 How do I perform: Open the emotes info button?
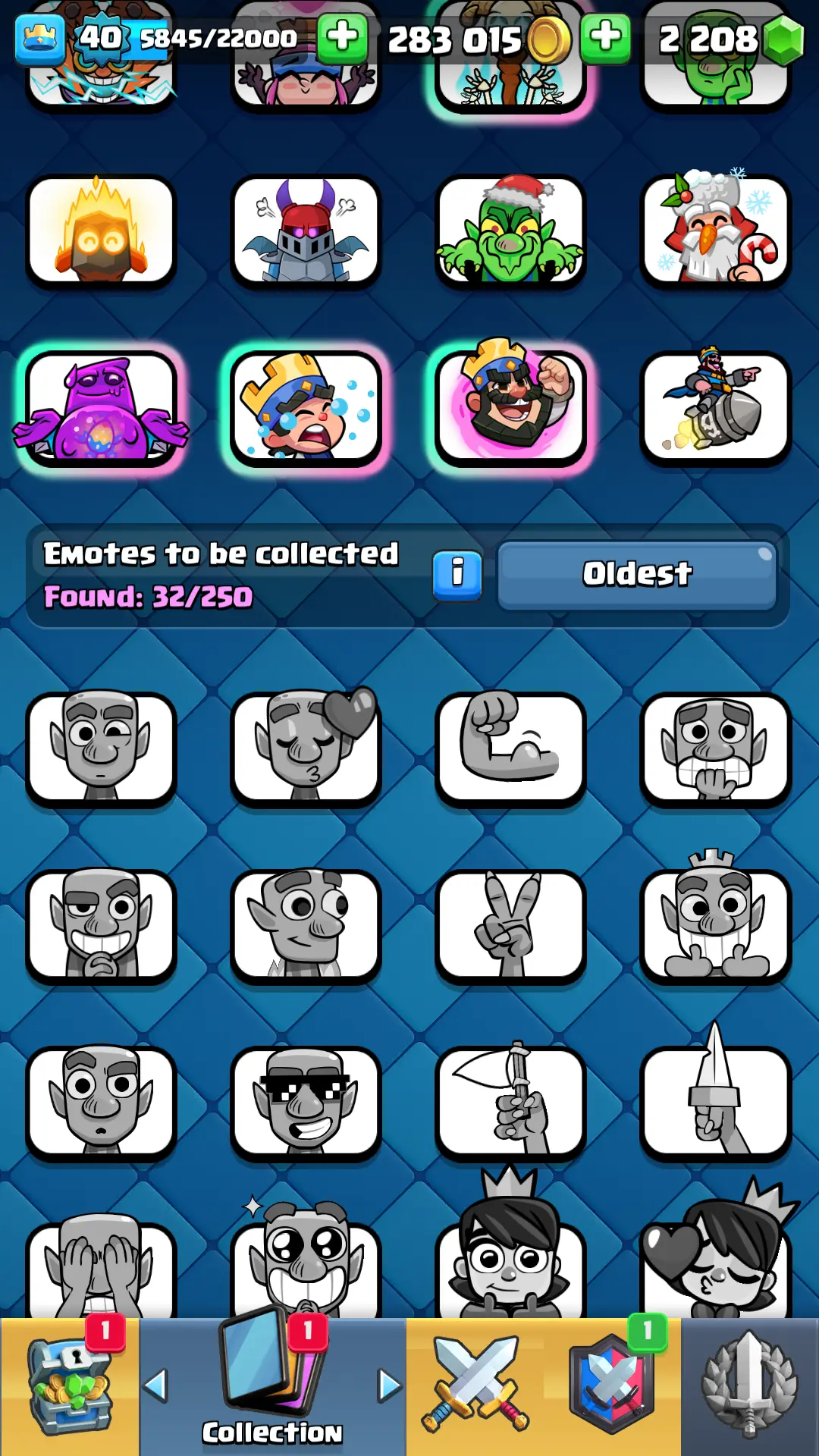(x=457, y=574)
